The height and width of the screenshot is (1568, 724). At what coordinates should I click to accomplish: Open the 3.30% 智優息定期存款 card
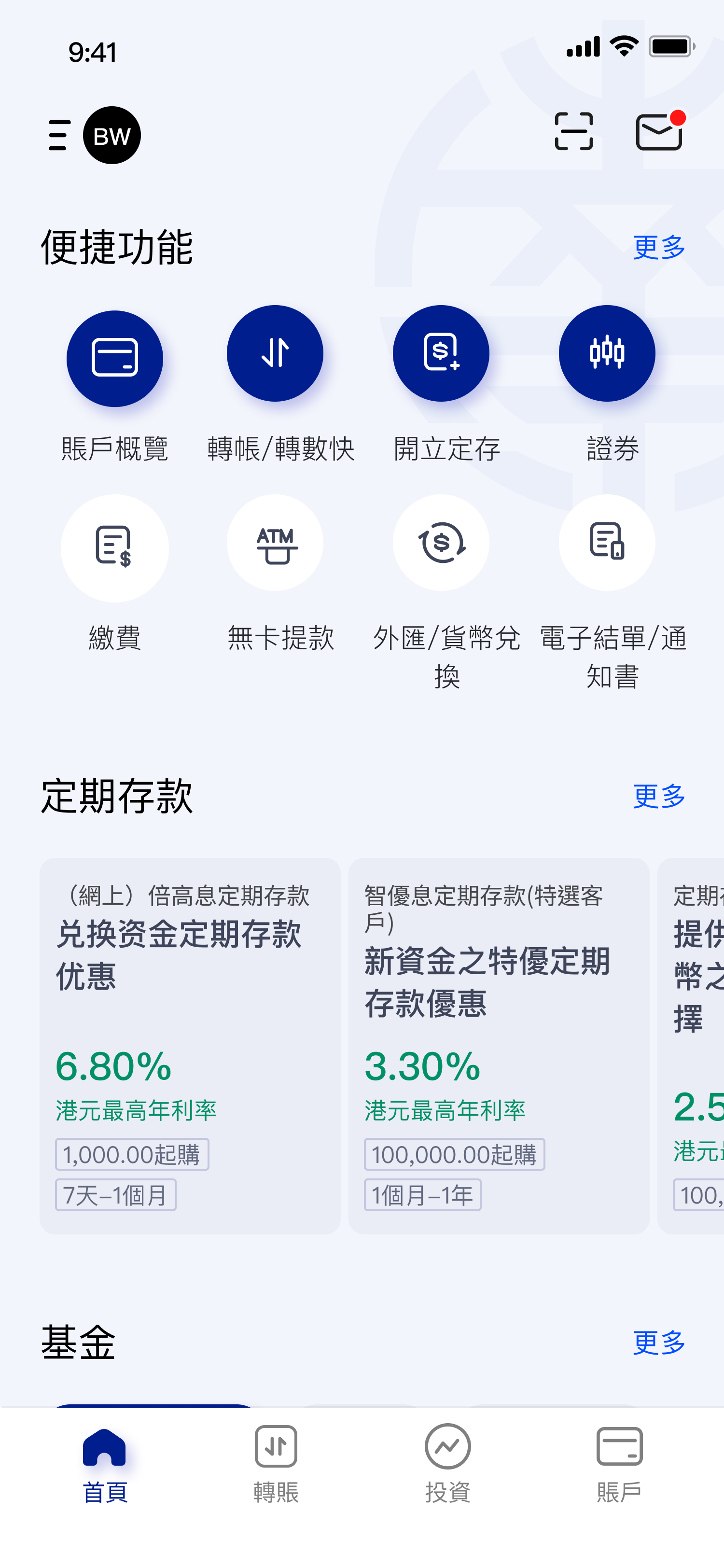[x=498, y=1046]
